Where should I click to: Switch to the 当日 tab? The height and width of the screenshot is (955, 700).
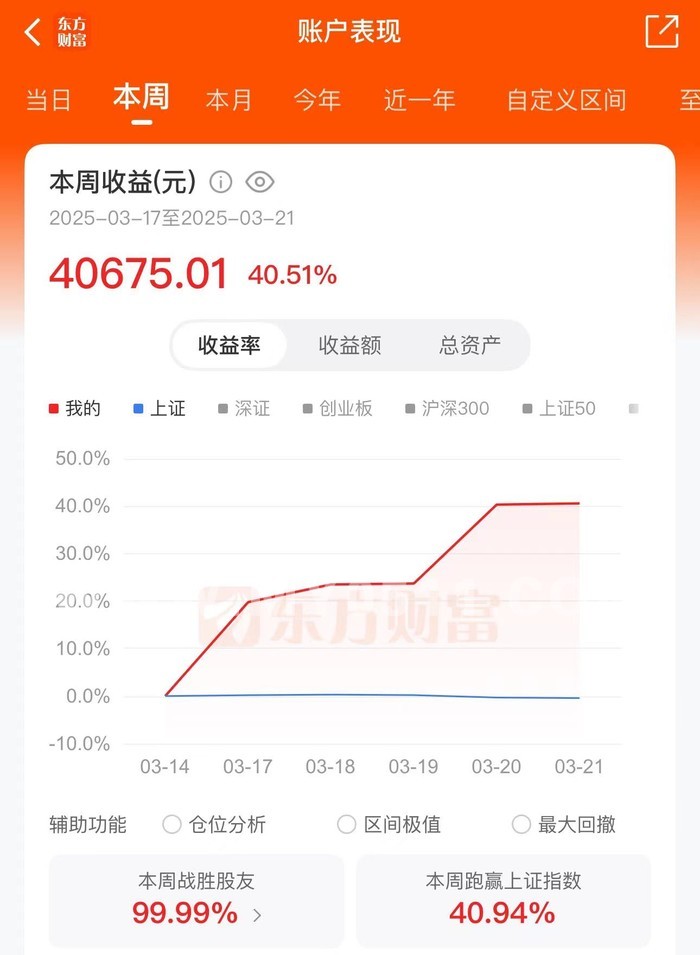[48, 100]
